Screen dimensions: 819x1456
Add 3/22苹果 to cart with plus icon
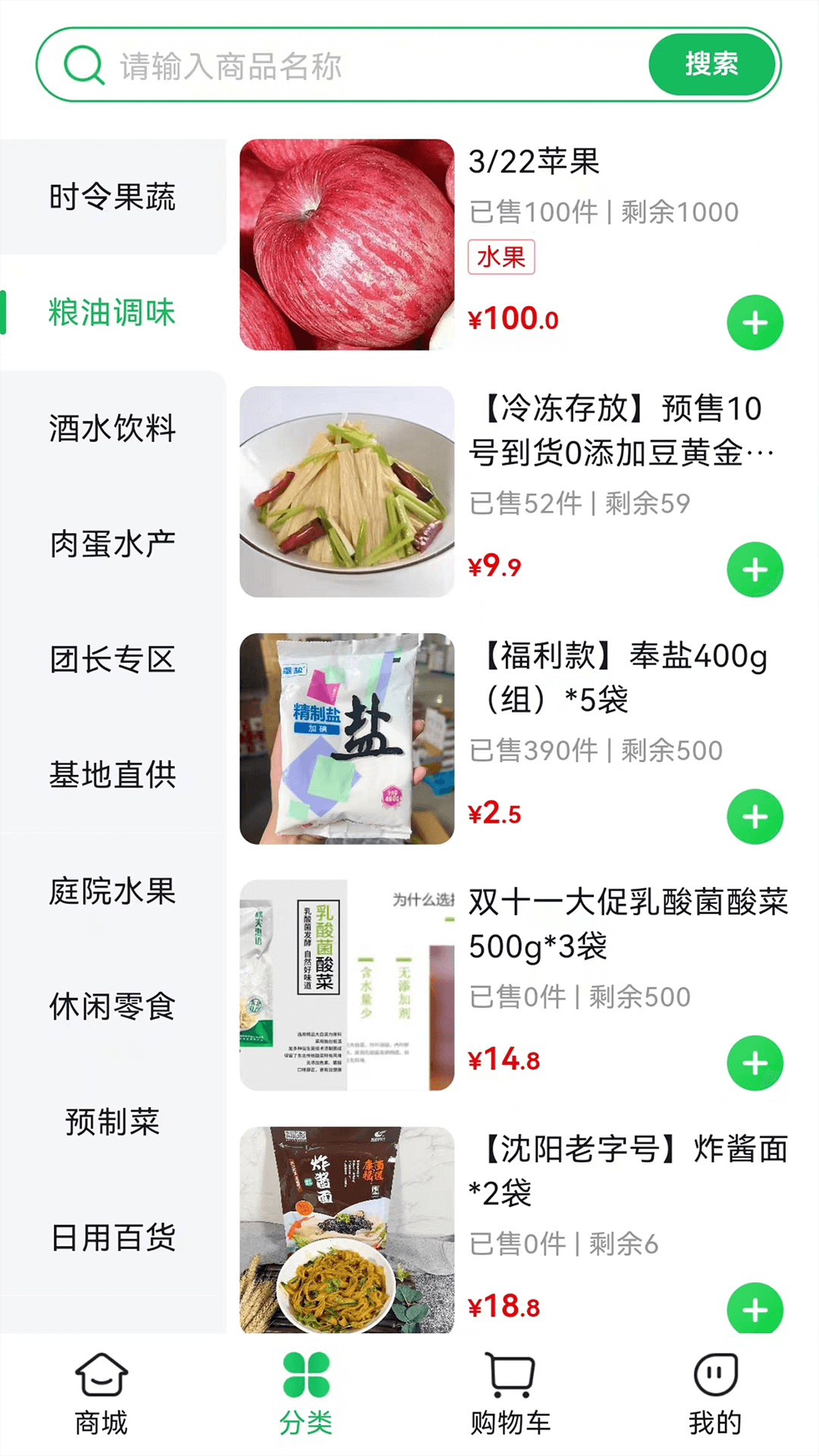(755, 322)
